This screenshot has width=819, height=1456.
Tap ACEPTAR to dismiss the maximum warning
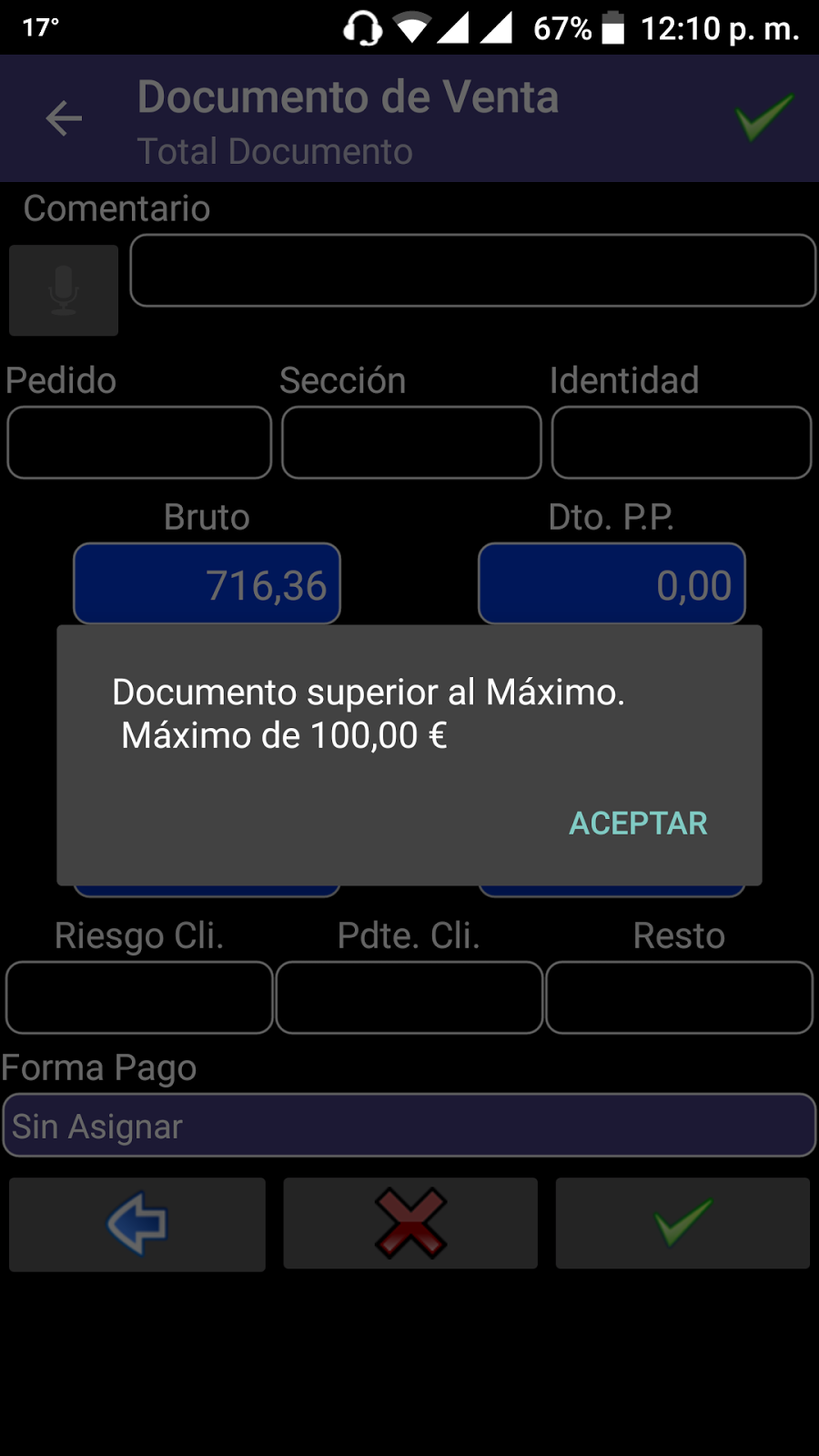click(x=638, y=824)
